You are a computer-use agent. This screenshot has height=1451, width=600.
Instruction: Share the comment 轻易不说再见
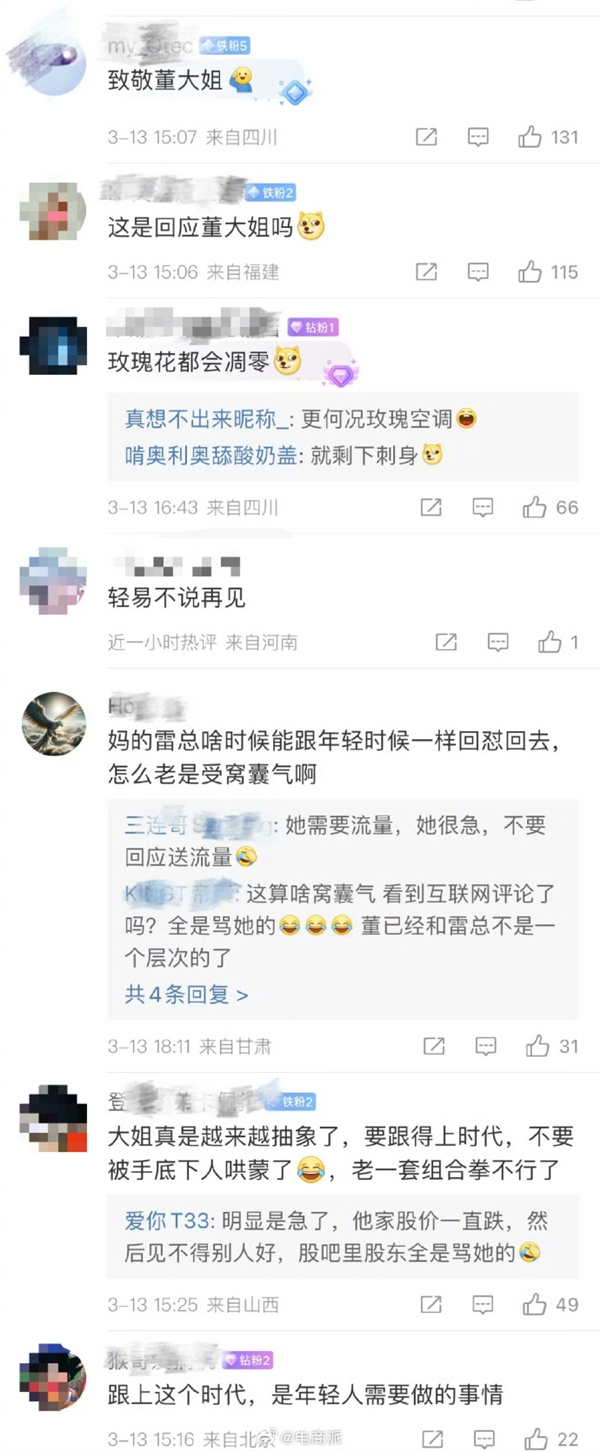pos(447,642)
